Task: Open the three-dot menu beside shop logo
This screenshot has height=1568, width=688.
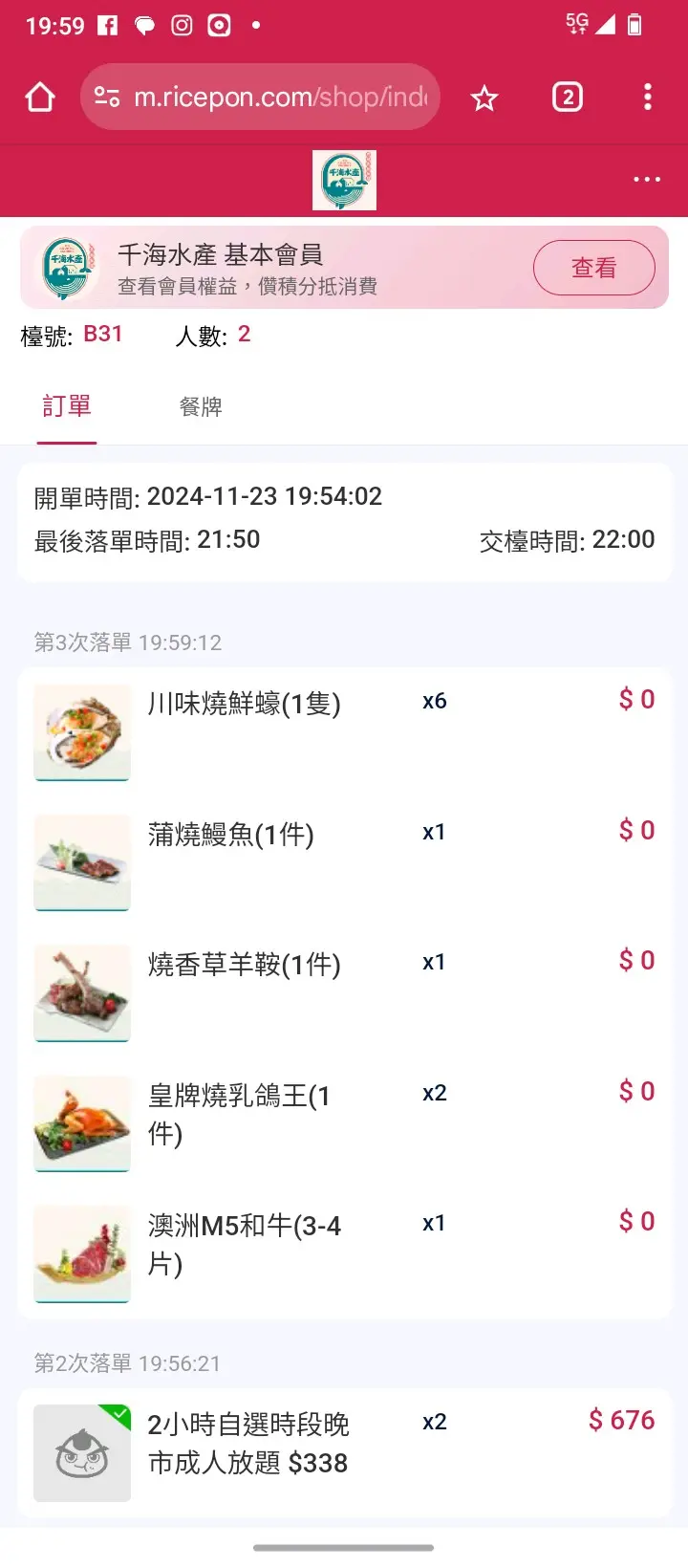Action: [647, 180]
